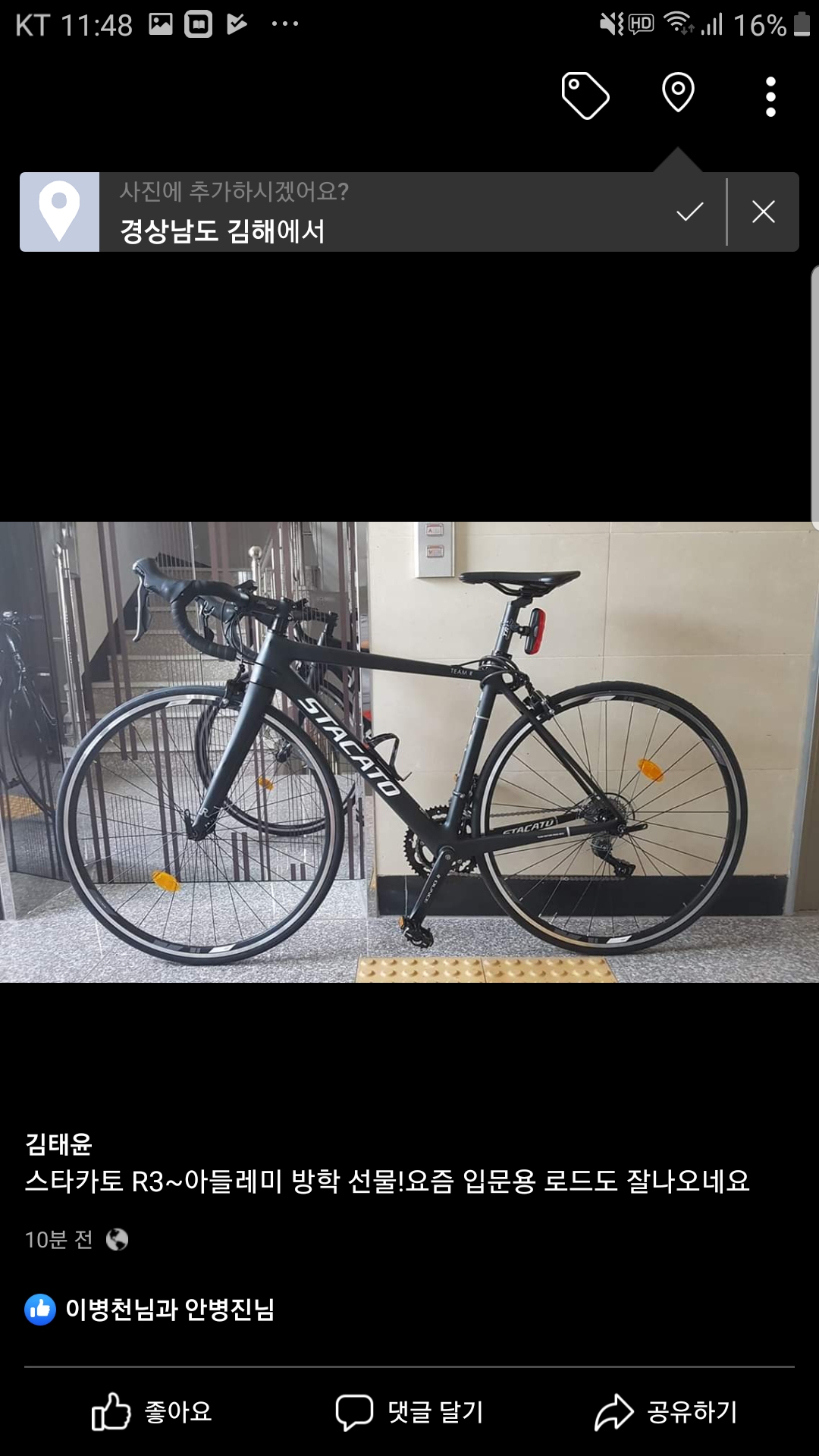Like the post with 좋아요
Screen dimensions: 819x1456
[152, 1412]
